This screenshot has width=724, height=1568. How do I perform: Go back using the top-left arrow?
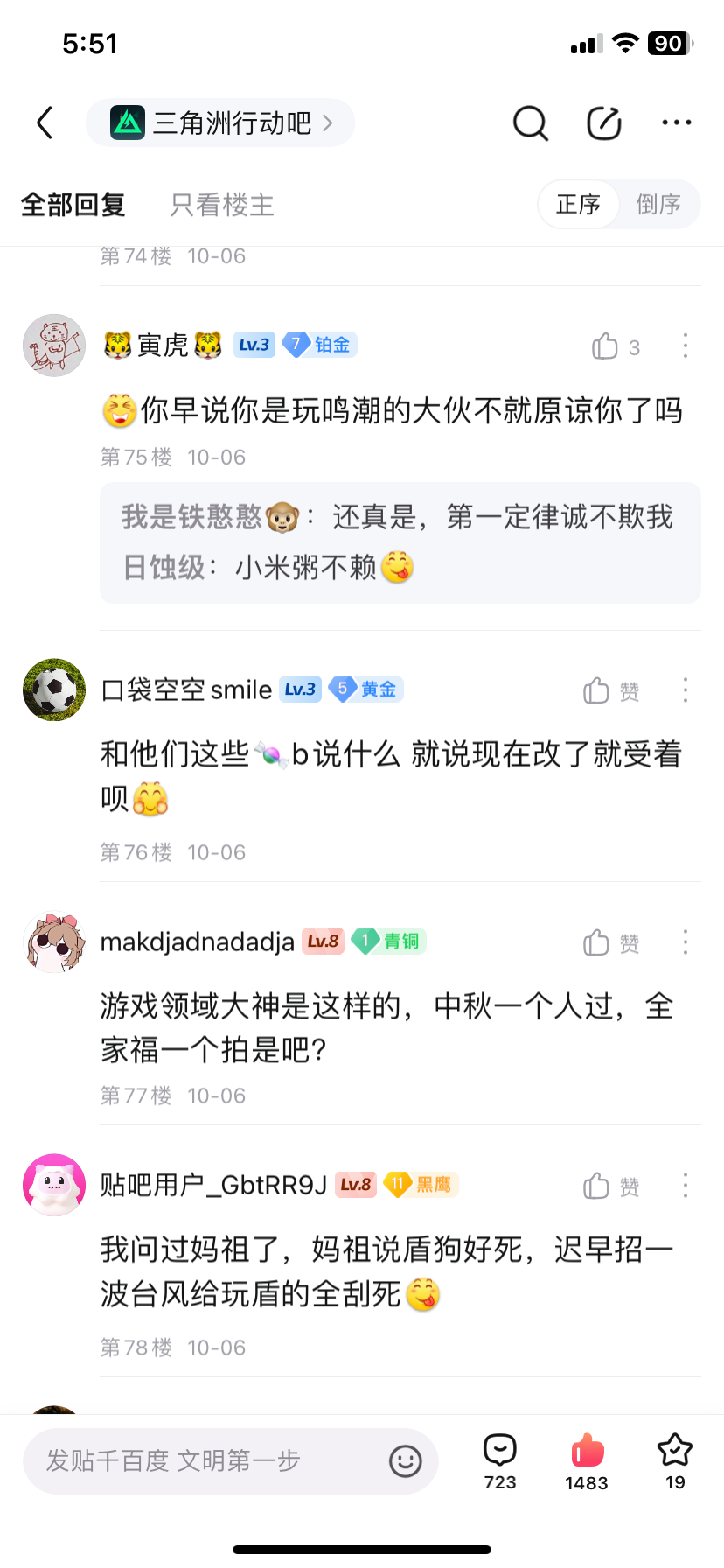45,122
